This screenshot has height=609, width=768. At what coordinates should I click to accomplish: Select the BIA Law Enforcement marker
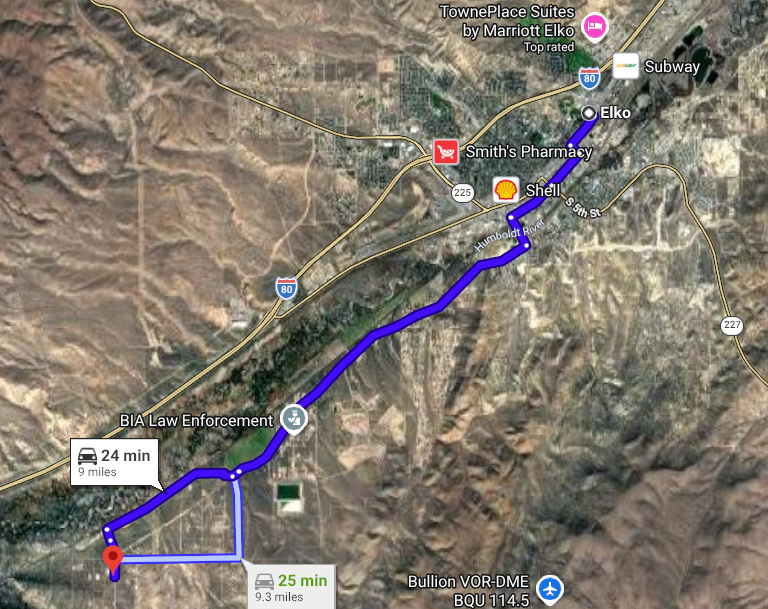(x=294, y=419)
